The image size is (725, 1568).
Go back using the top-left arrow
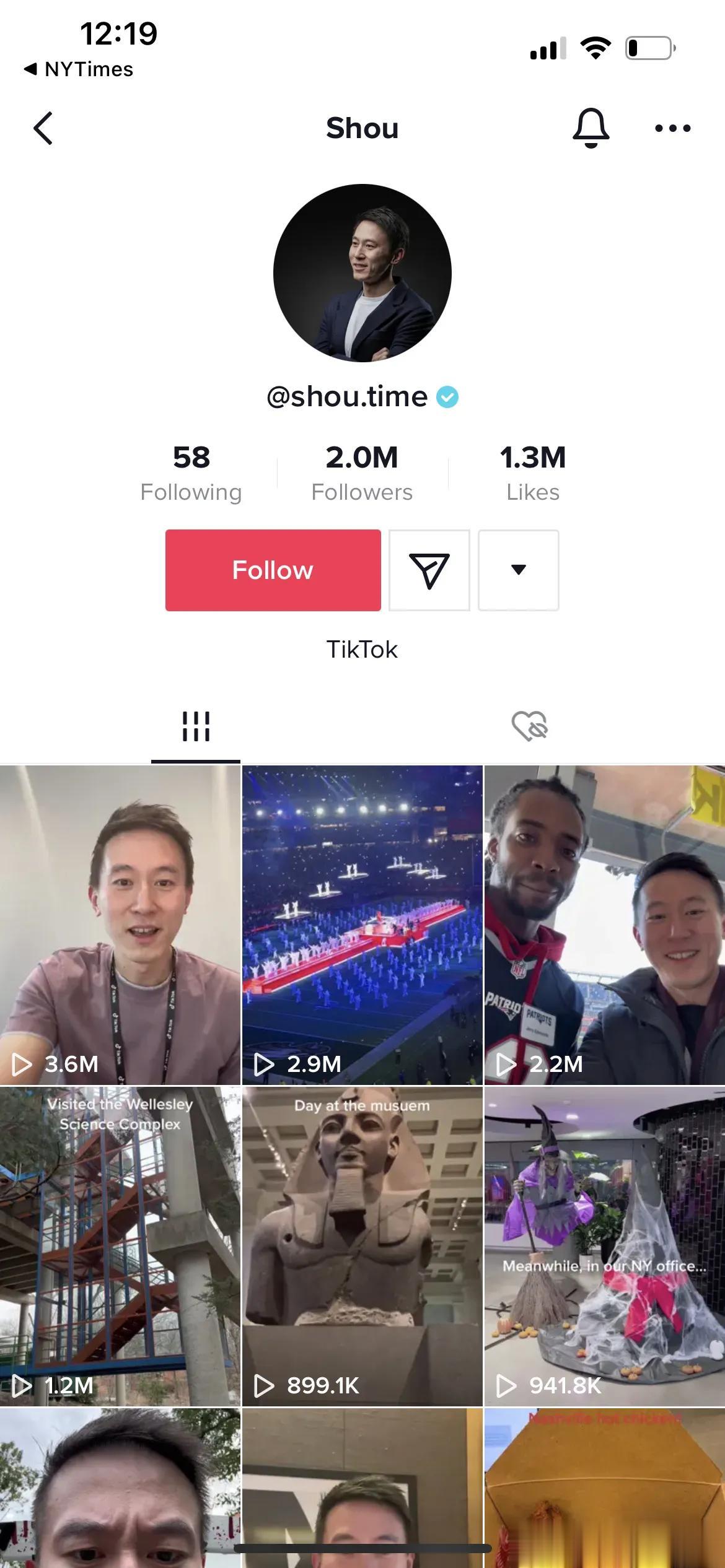[43, 128]
